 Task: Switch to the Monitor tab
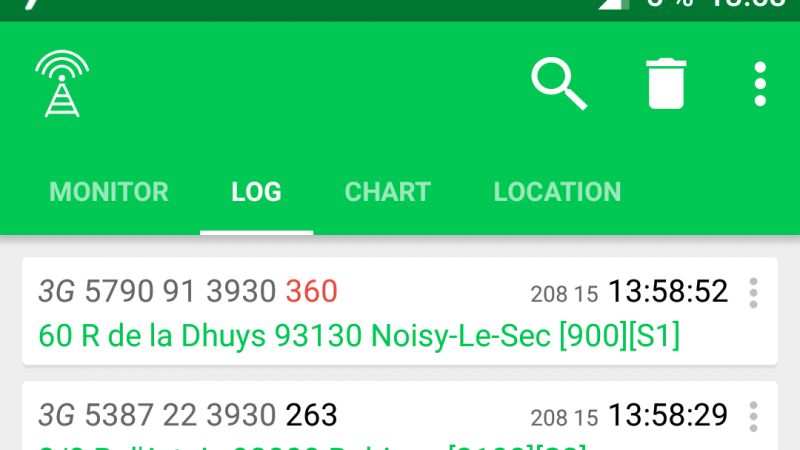(109, 192)
